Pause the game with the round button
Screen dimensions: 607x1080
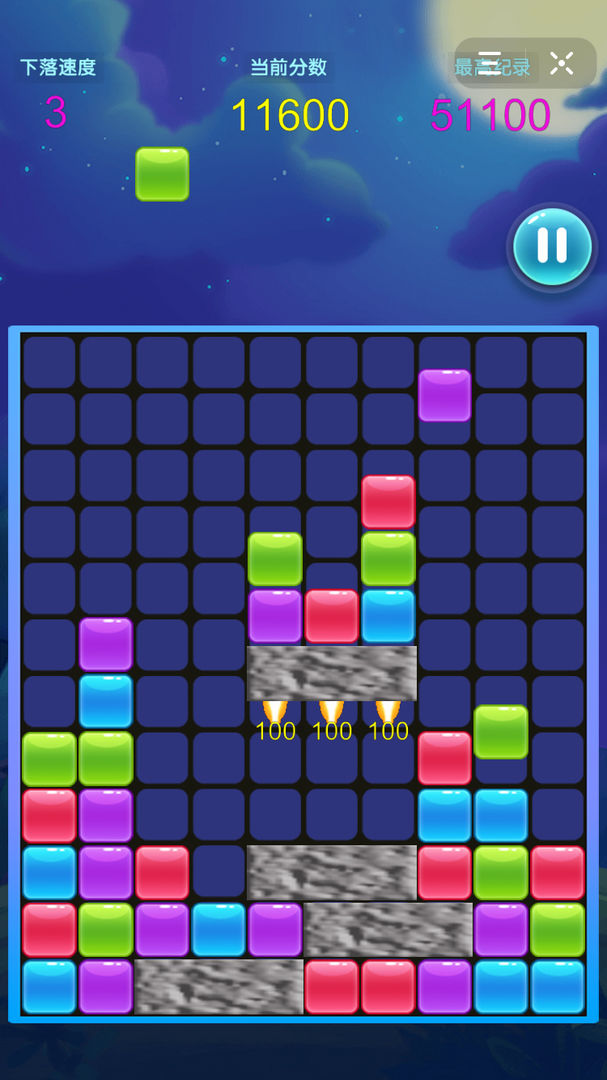(553, 246)
